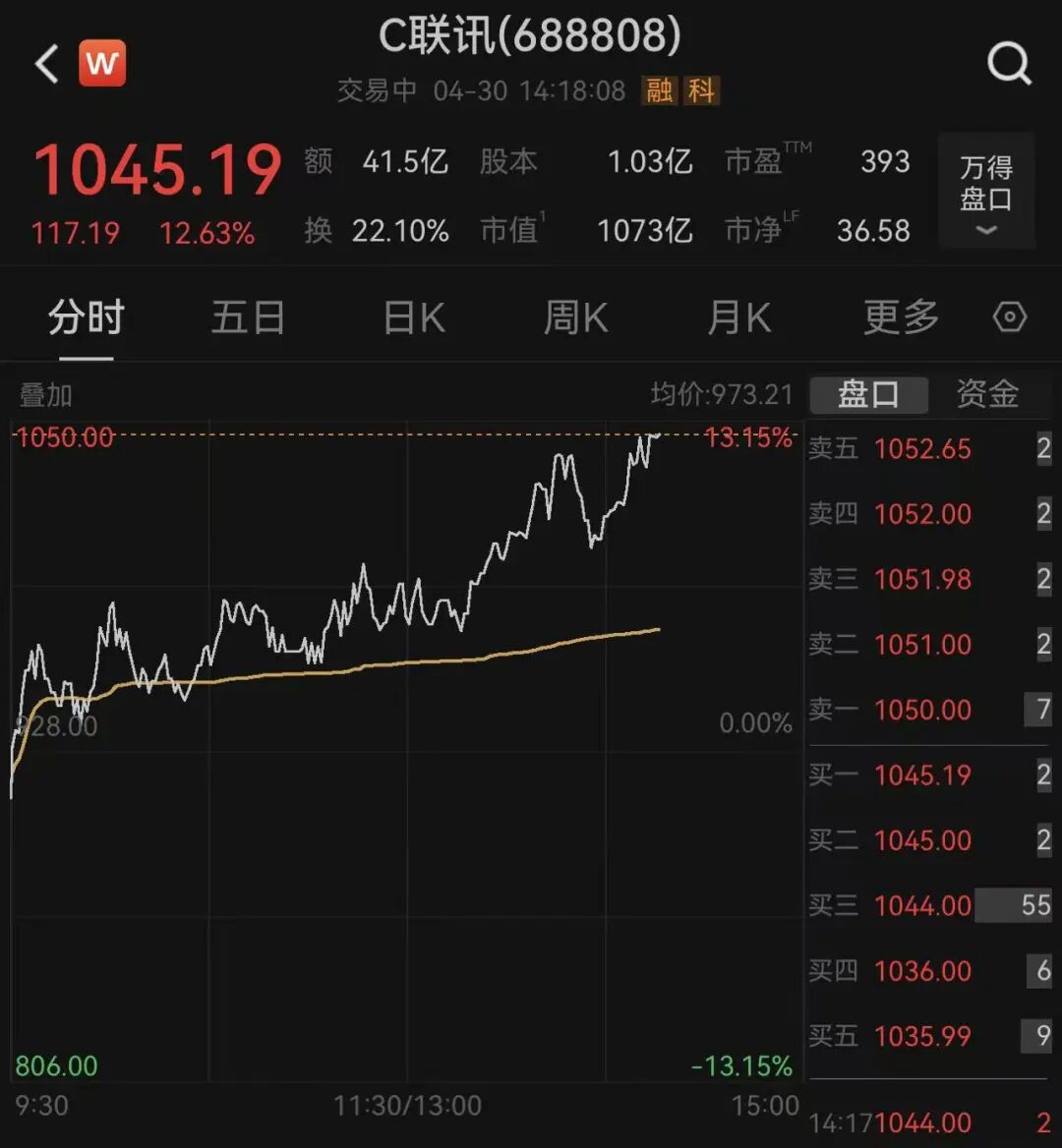Tap the 融 margin trading badge
Screen dimensions: 1062x1148
(660, 90)
